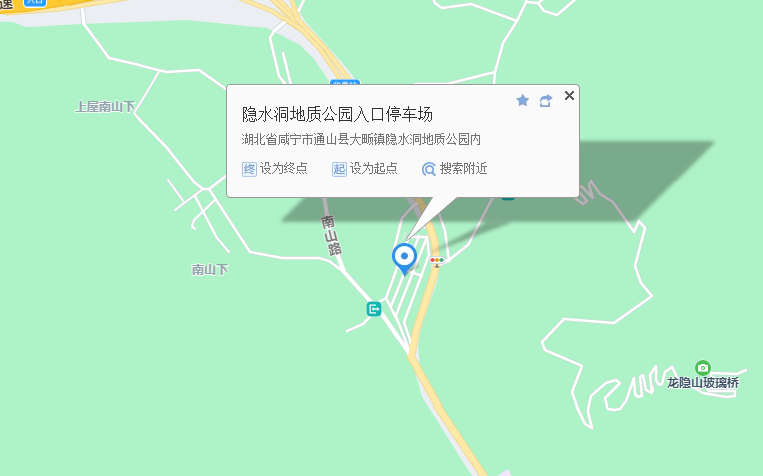The width and height of the screenshot is (763, 476).
Task: Search nearby (搜索附近)
Action: [x=455, y=169]
